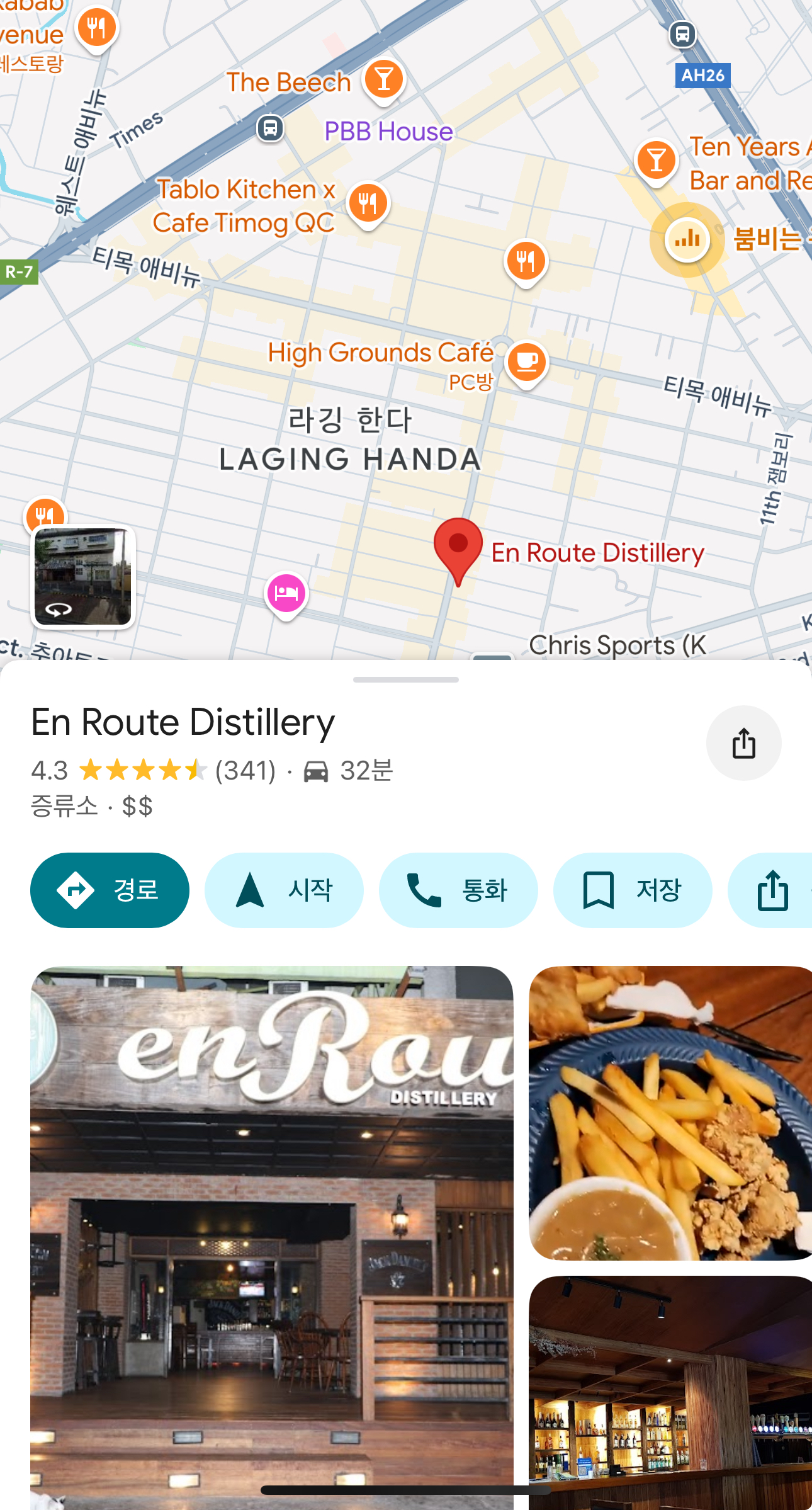Tap the pink hotel pin on map
This screenshot has width=812, height=1510.
pos(286,593)
